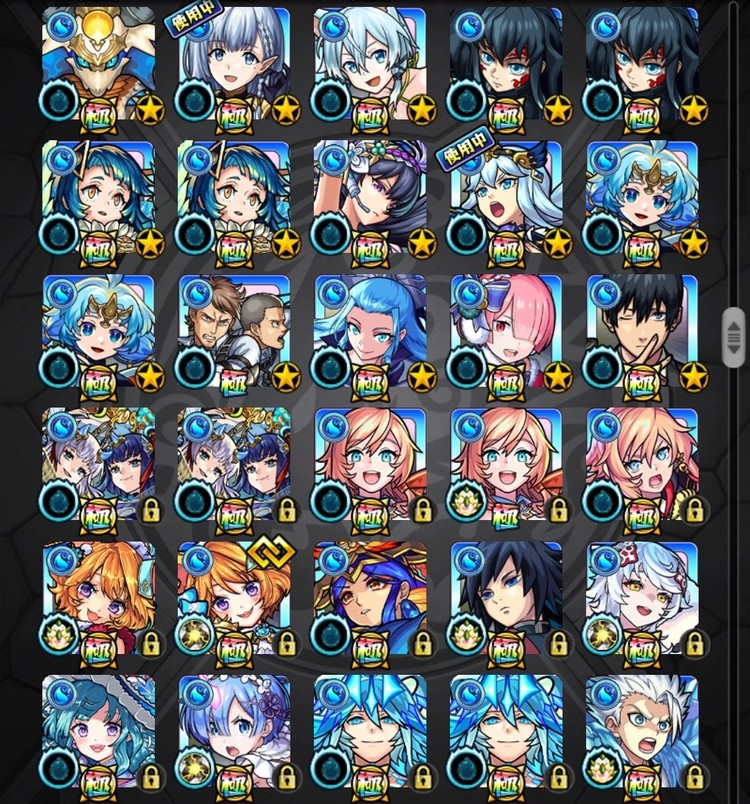Open the silver-haired girl marked 使用中
750x804 pixels.
click(234, 62)
